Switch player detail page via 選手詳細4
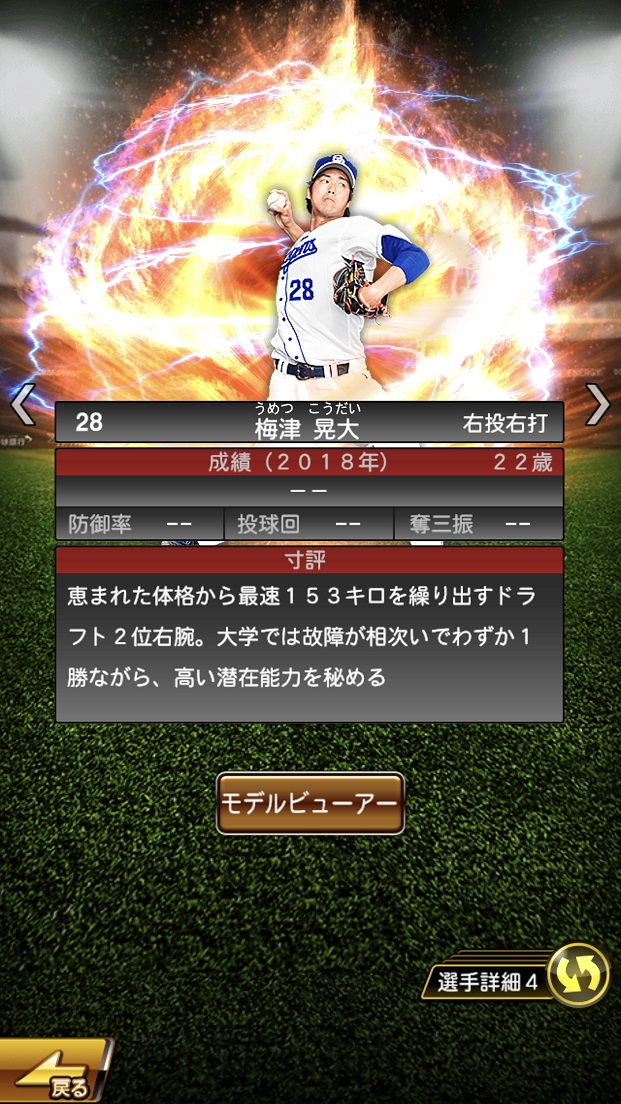Viewport: 621px width, 1104px height. click(x=579, y=974)
